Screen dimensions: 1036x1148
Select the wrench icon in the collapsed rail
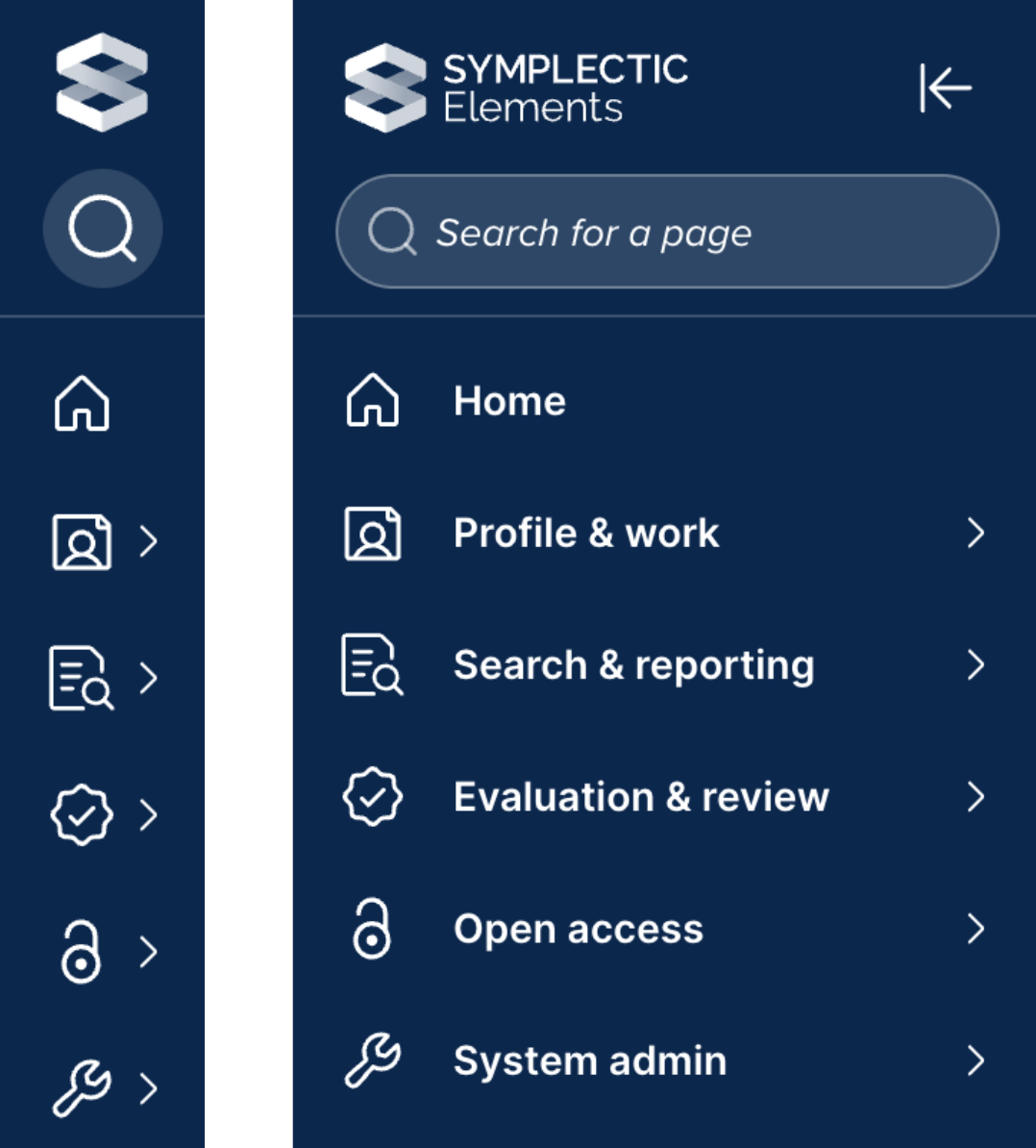tap(83, 1088)
